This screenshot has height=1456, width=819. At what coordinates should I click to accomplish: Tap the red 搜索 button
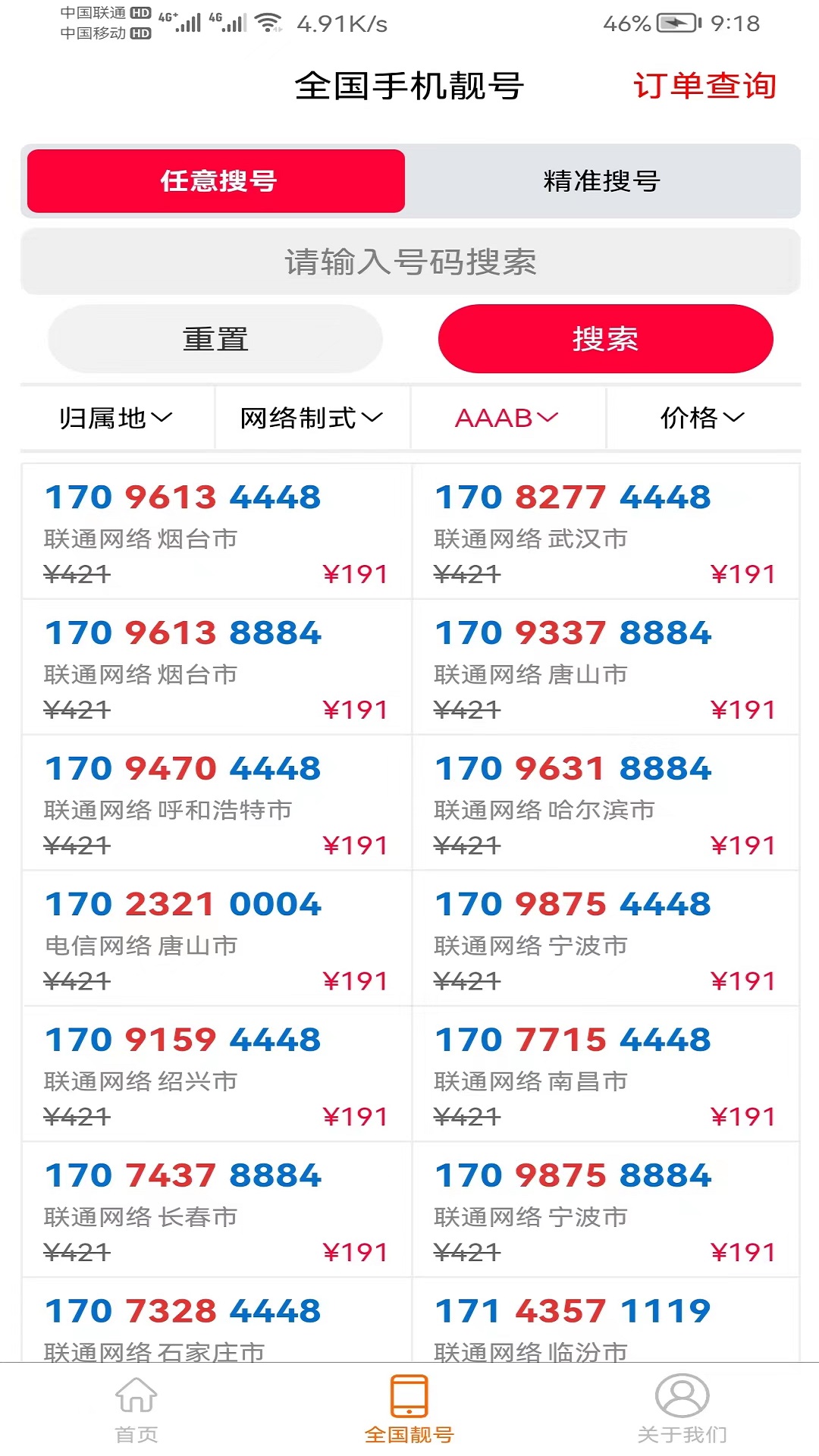(x=605, y=339)
